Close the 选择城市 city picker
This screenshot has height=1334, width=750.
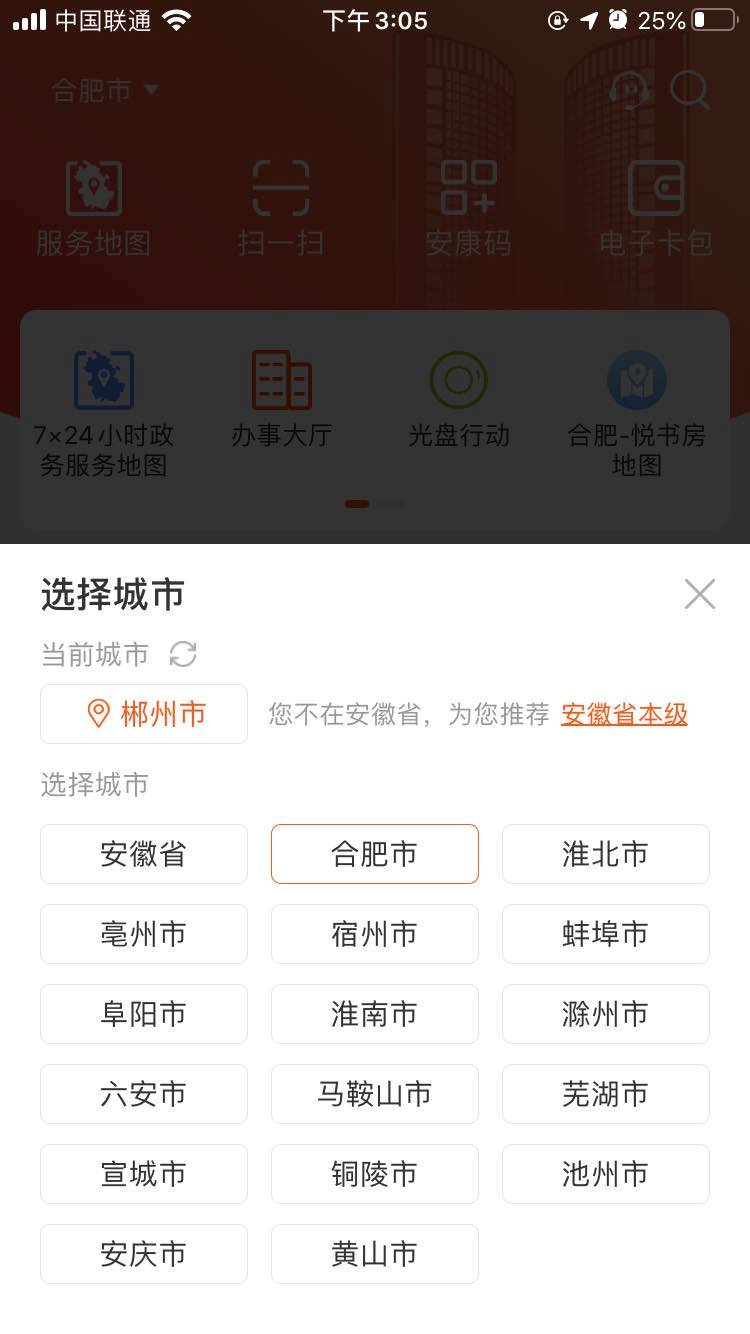pos(699,594)
